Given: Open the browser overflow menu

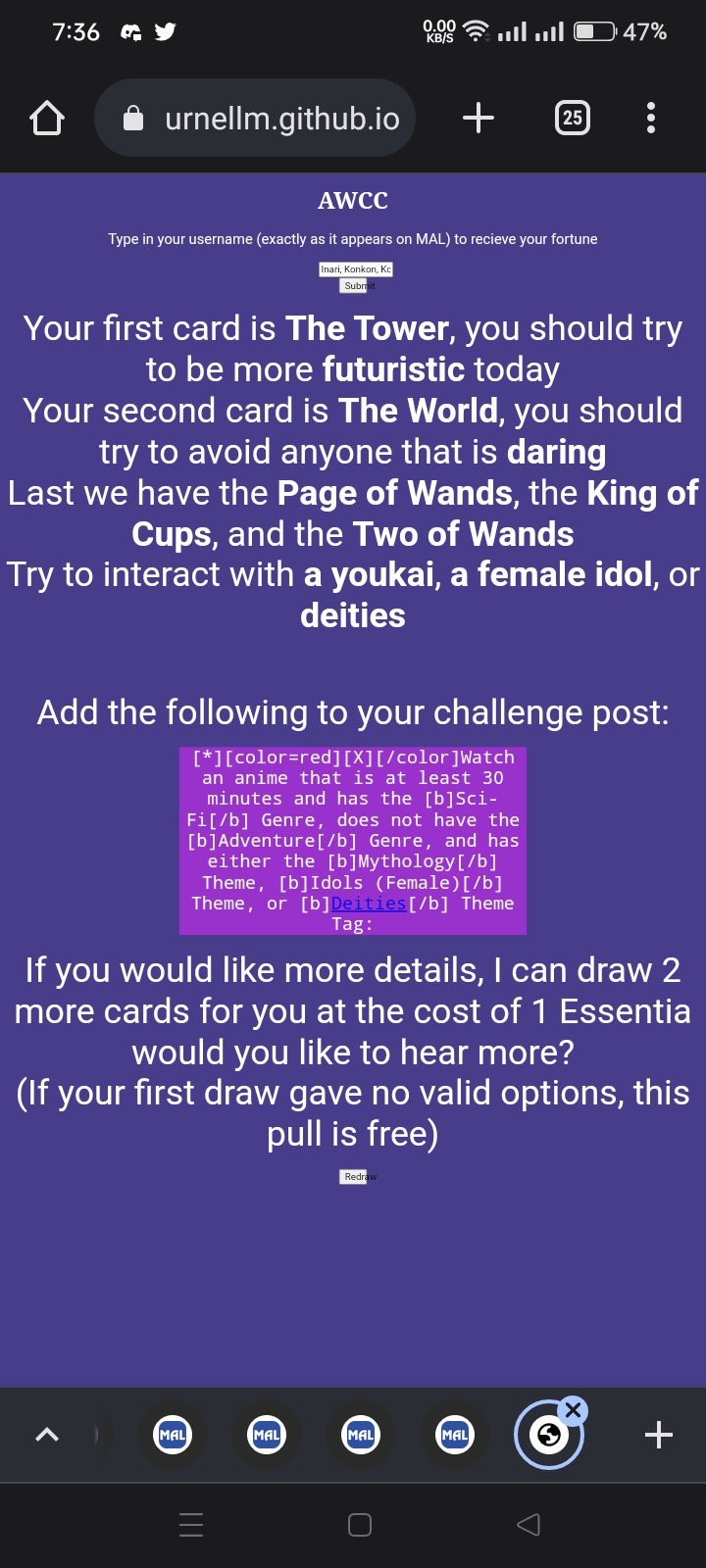Looking at the screenshot, I should click(651, 119).
